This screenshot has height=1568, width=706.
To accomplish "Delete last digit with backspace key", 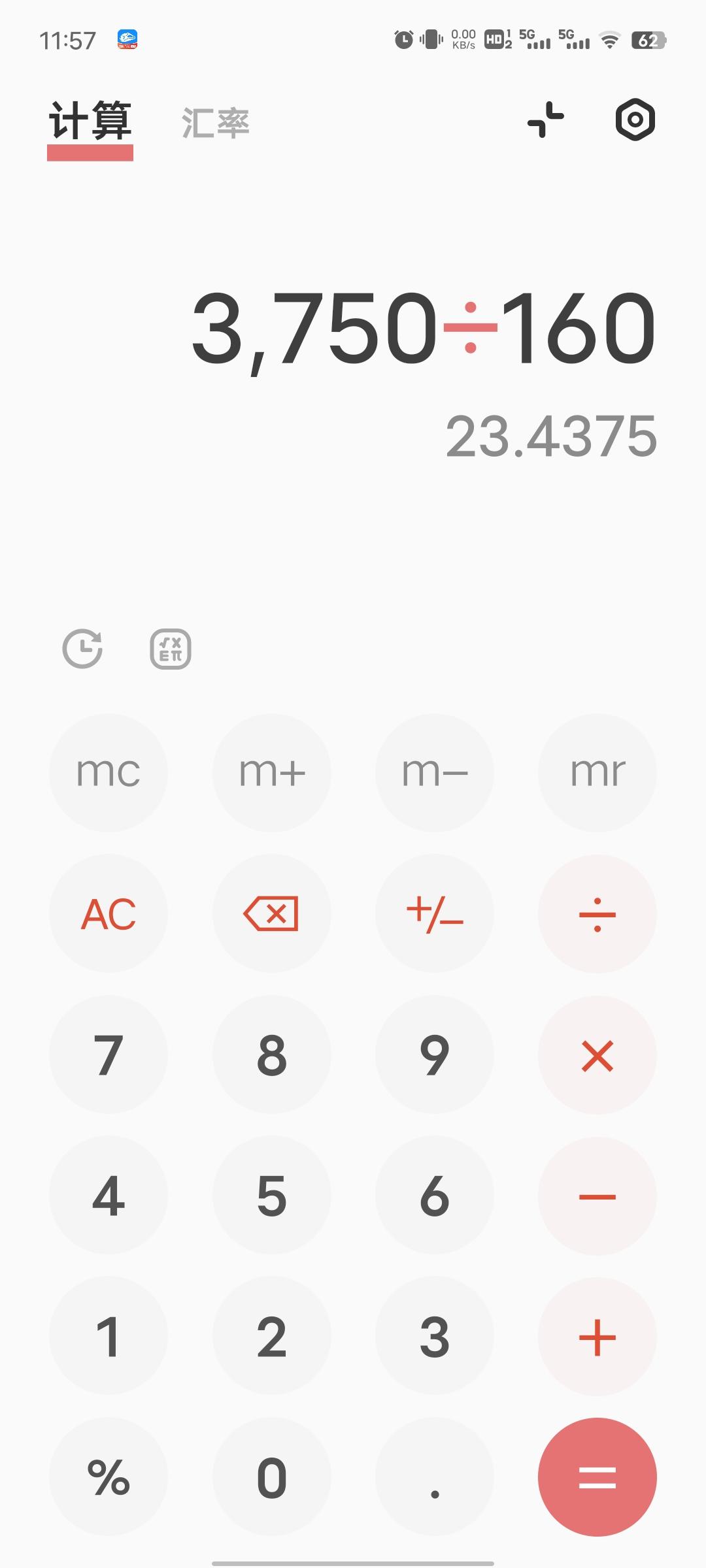I will (272, 913).
